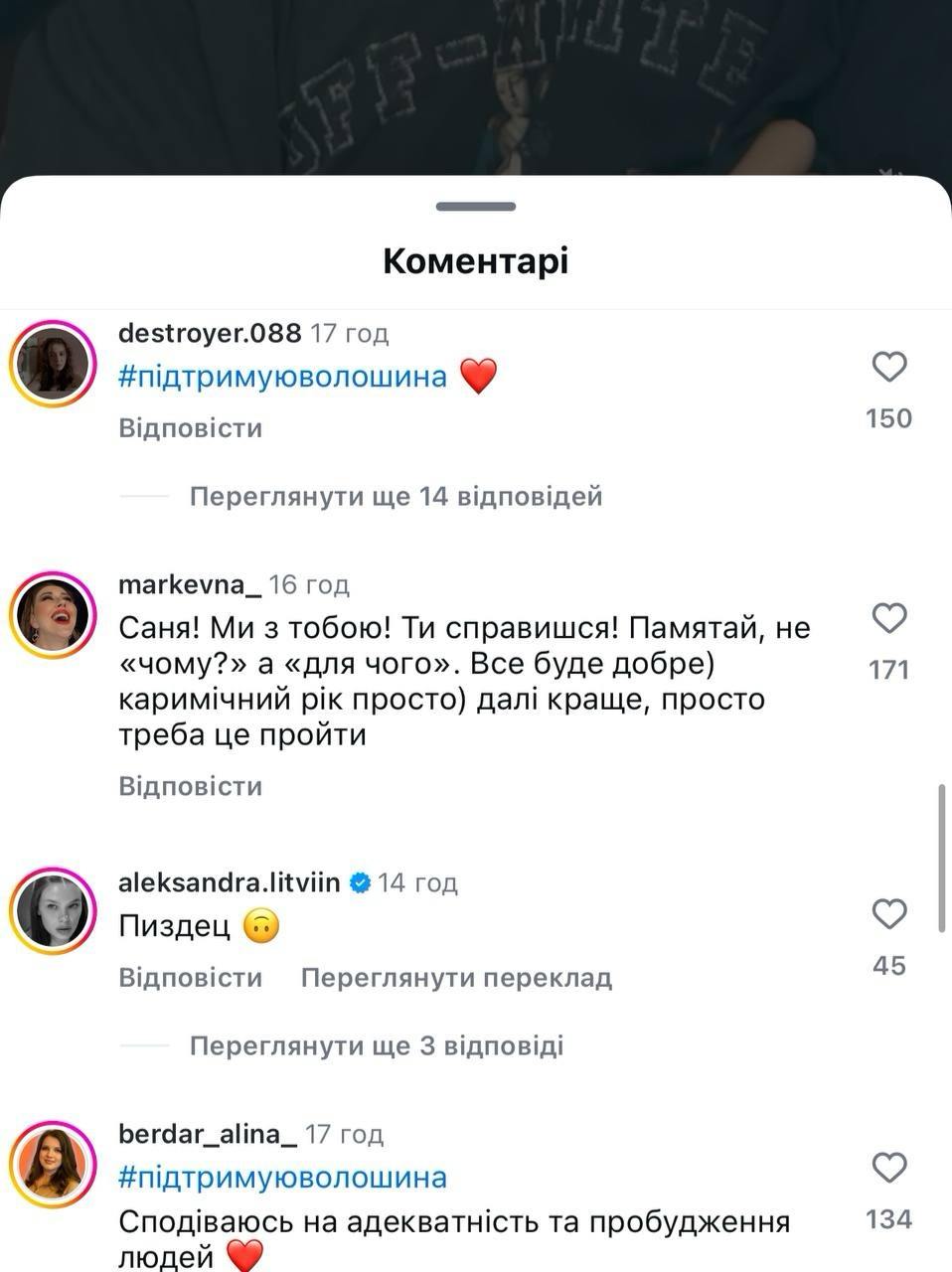Image resolution: width=952 pixels, height=1272 pixels.
Task: Open markevna_'s profile picture
Action: click(x=53, y=615)
